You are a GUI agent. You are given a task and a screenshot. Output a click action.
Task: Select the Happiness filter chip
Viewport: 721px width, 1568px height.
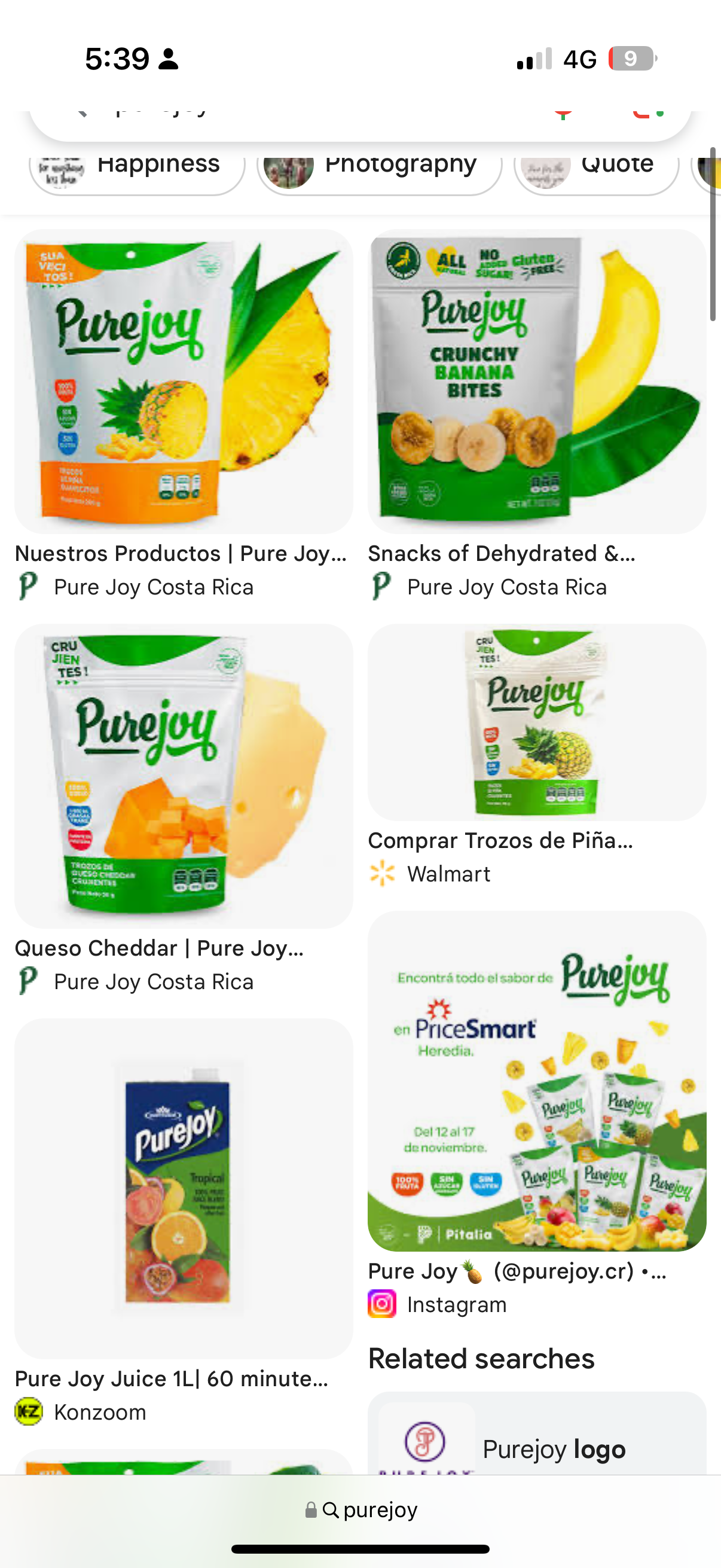pyautogui.click(x=138, y=166)
